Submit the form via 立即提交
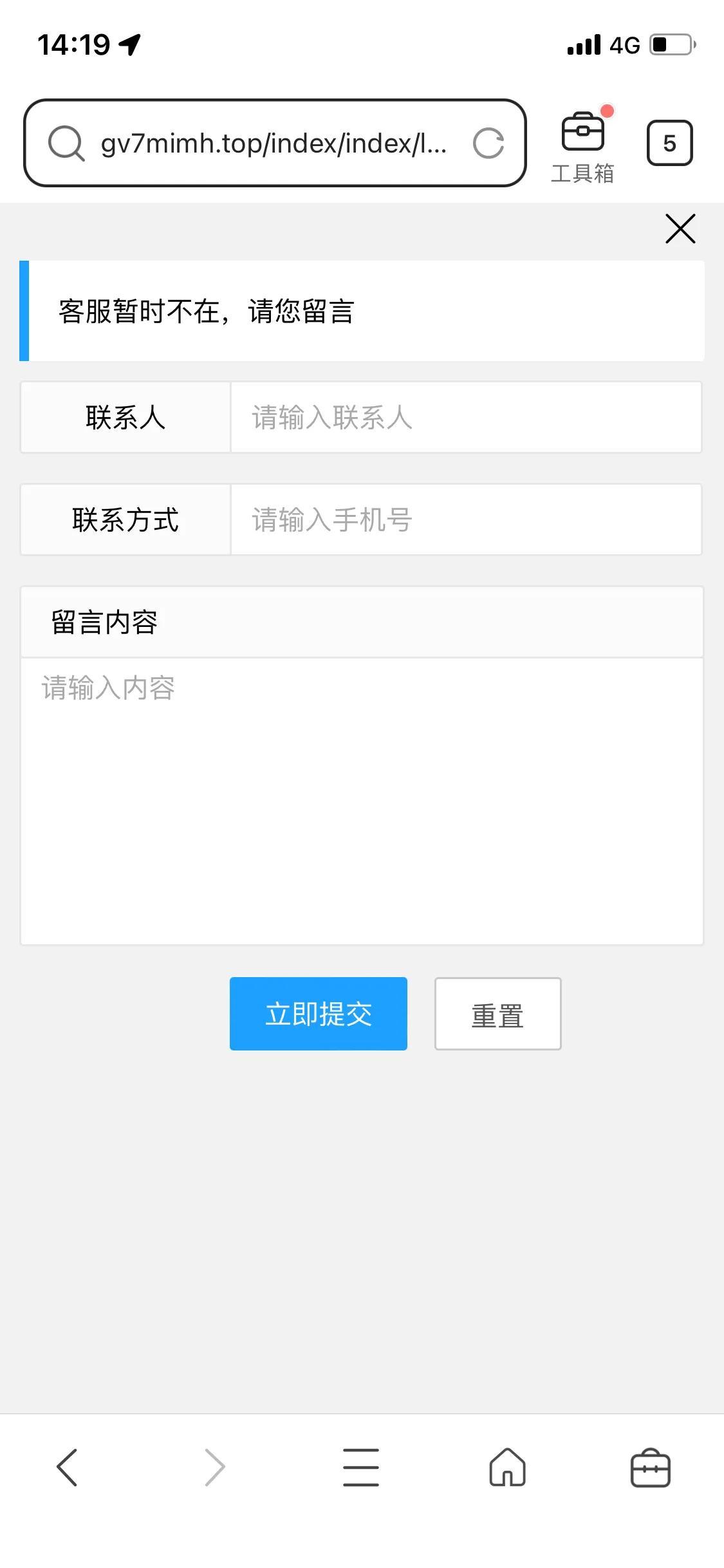724x1568 pixels. [x=319, y=1013]
